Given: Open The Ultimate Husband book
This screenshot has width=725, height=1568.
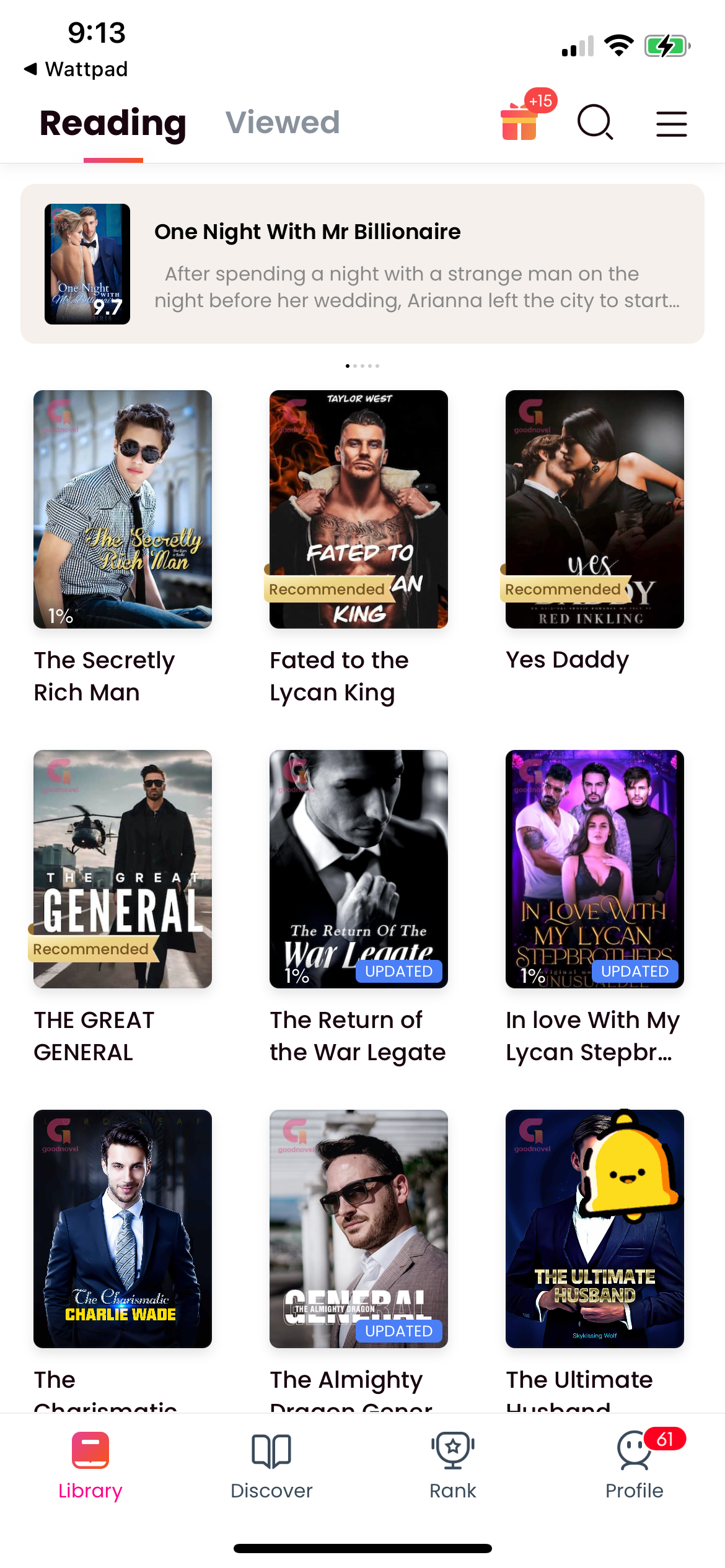Looking at the screenshot, I should point(594,1229).
